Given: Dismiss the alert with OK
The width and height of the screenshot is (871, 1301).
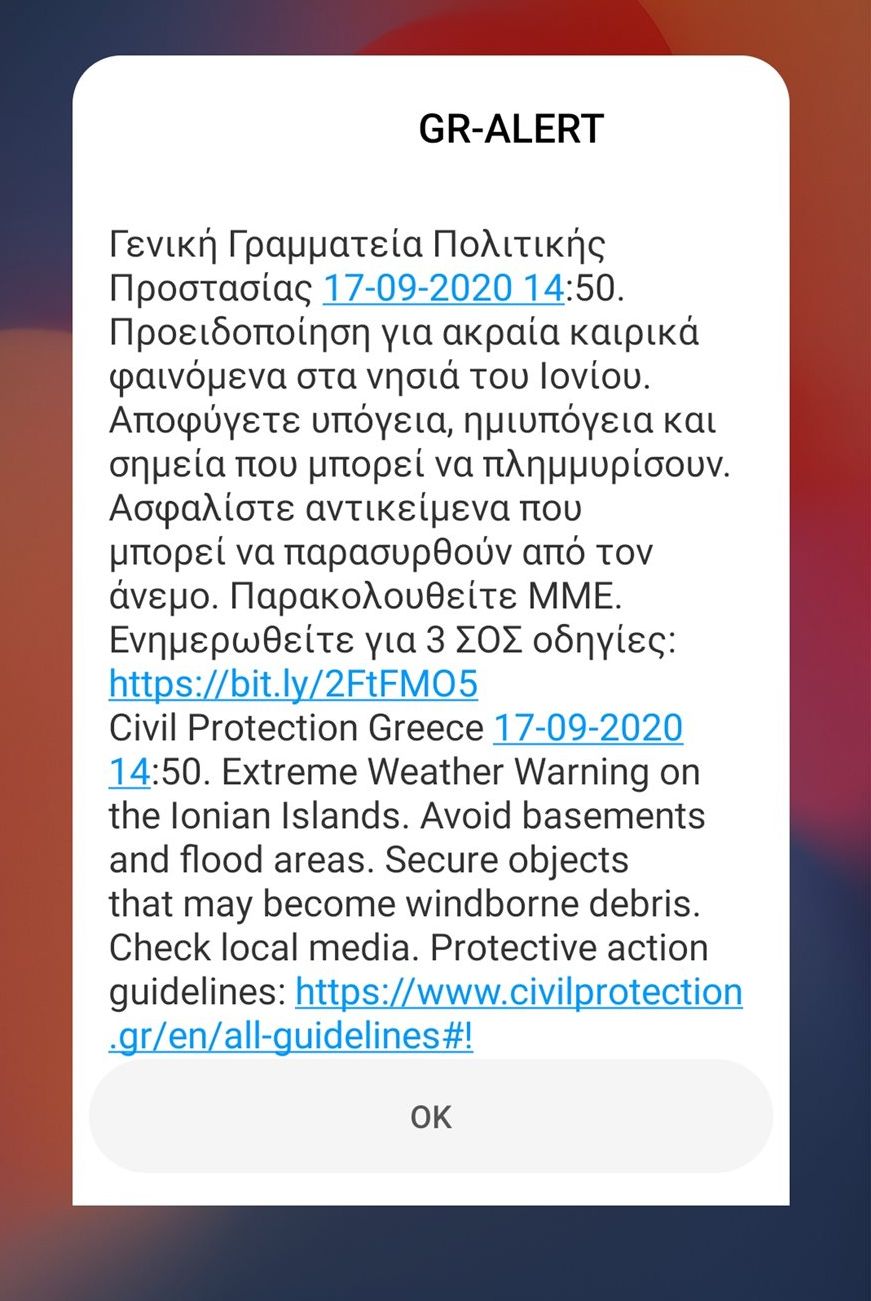Looking at the screenshot, I should [x=431, y=1117].
